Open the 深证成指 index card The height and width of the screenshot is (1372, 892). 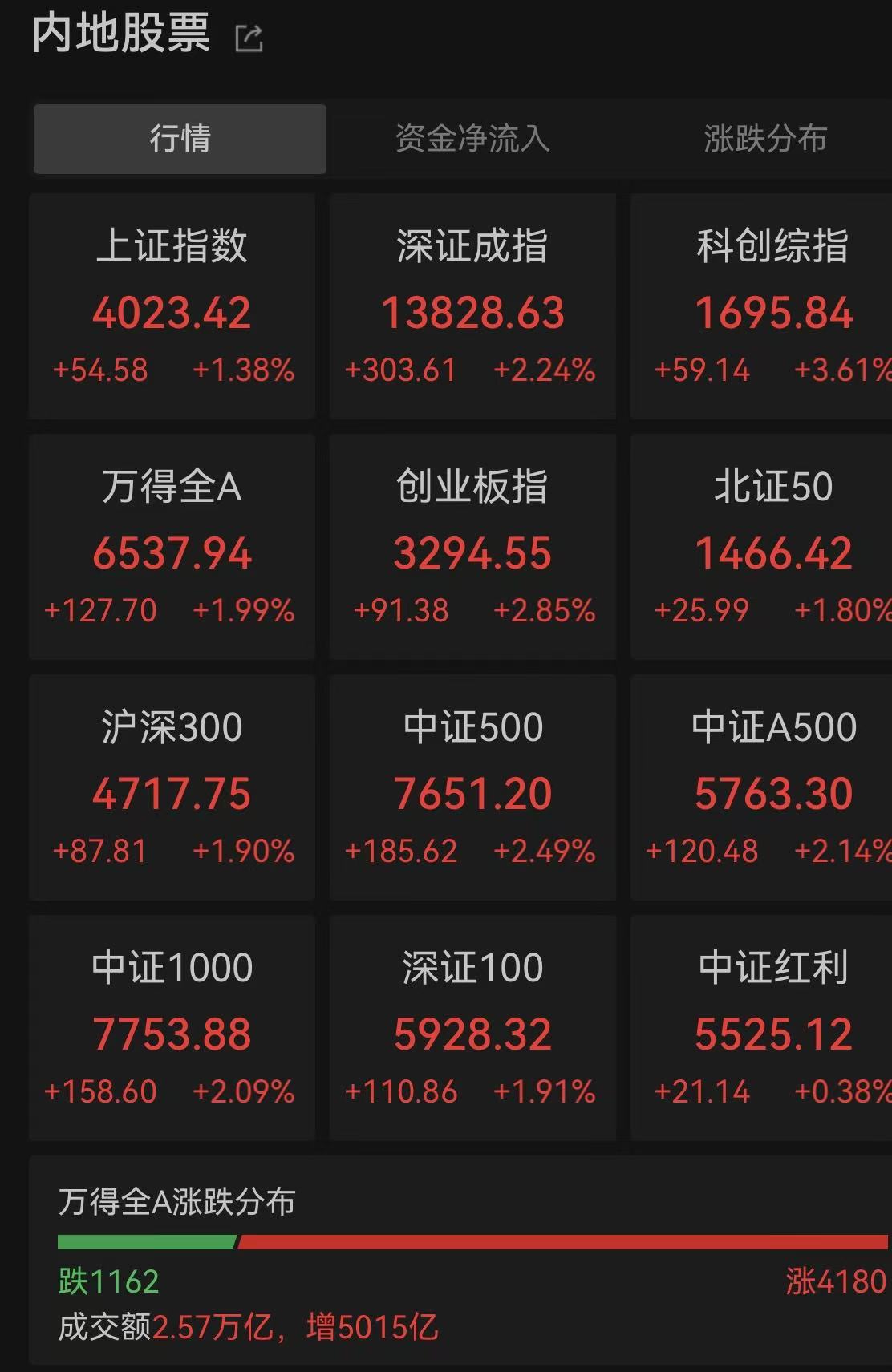(472, 306)
